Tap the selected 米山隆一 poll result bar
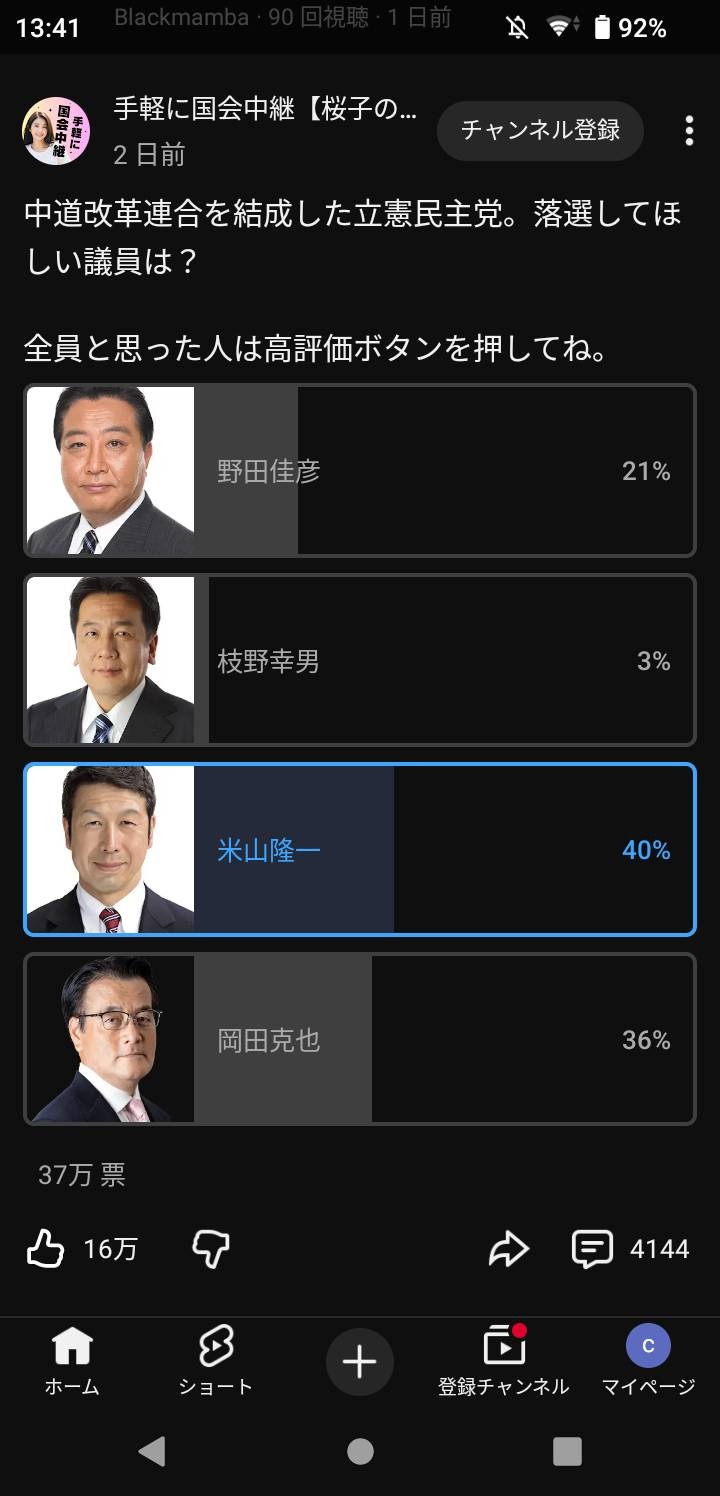The height and width of the screenshot is (1496, 720). point(360,850)
